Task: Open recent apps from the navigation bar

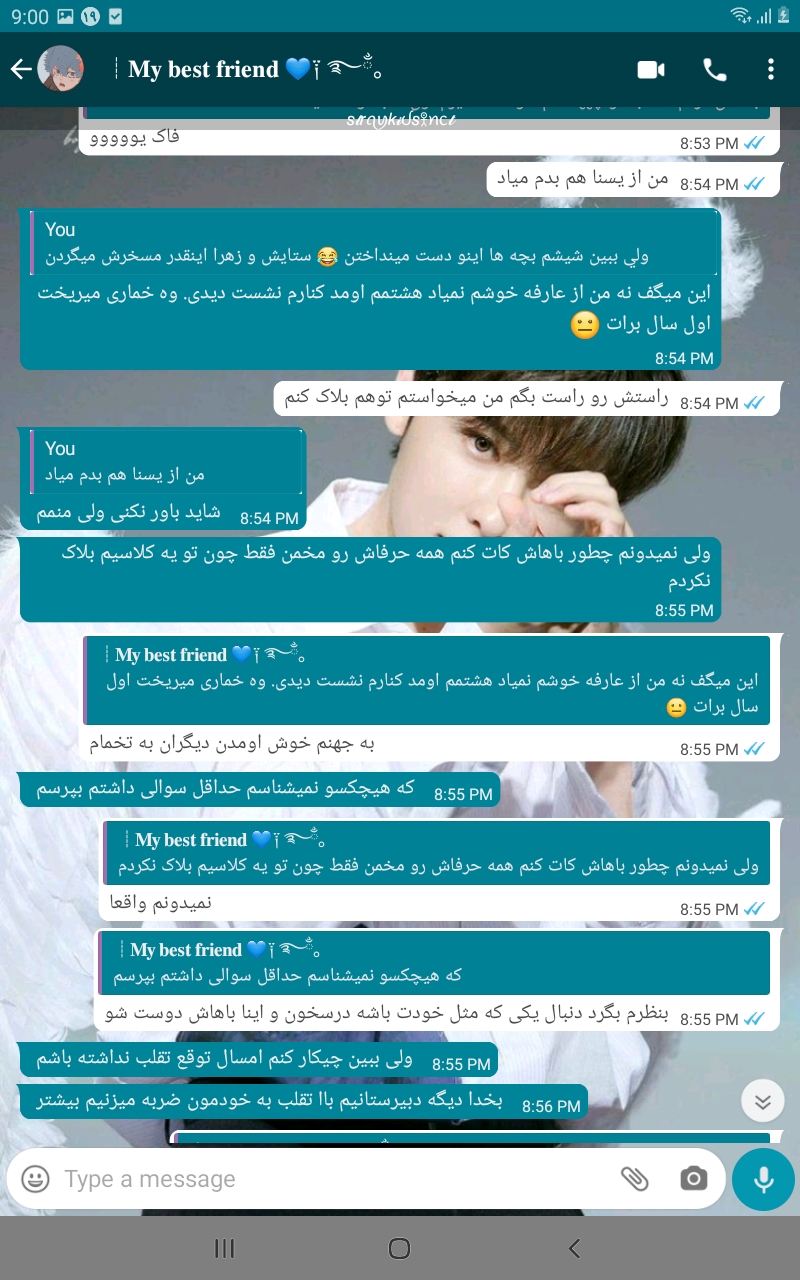Action: point(225,1248)
